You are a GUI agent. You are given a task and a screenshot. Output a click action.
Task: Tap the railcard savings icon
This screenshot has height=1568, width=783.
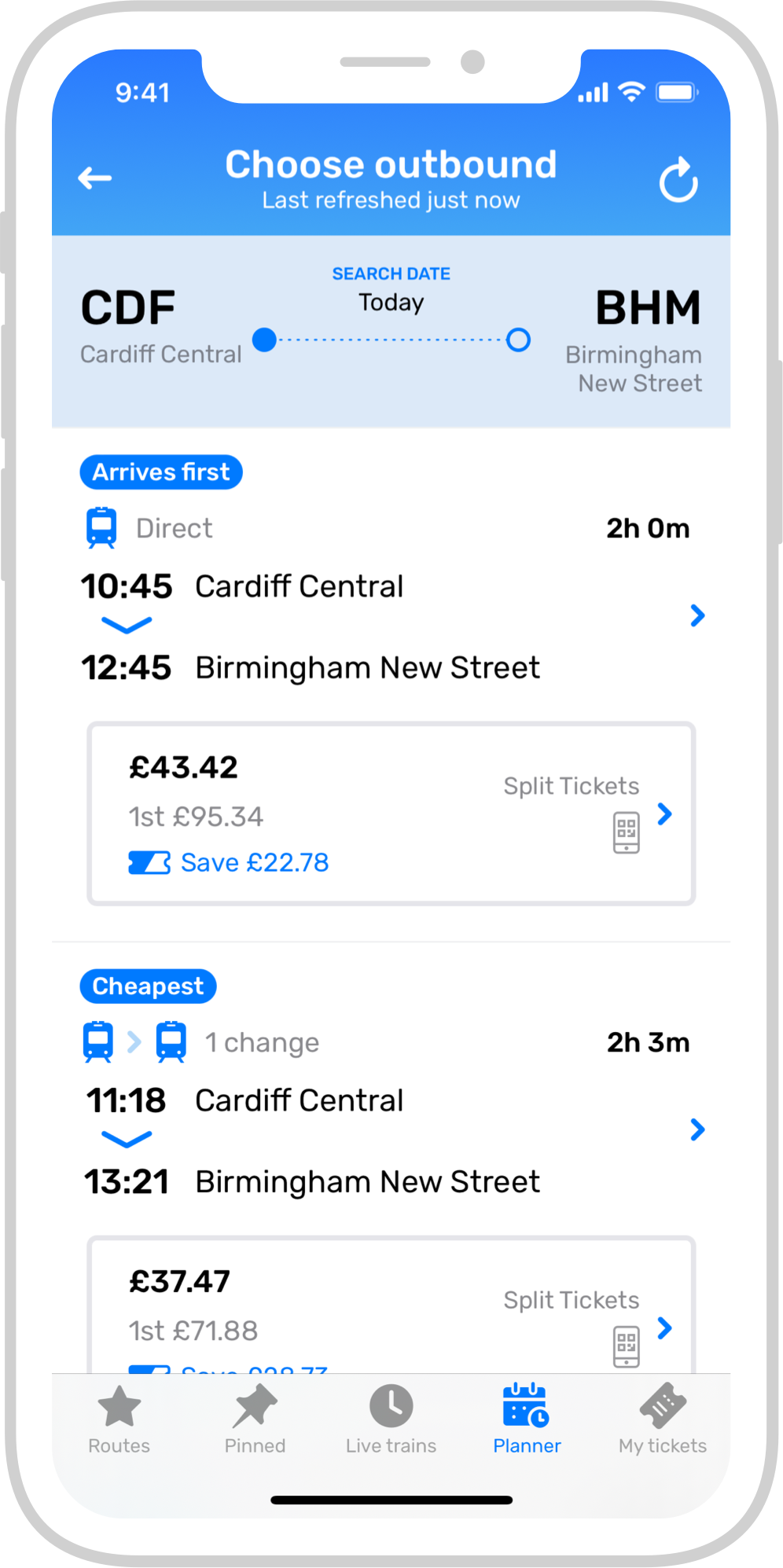149,861
